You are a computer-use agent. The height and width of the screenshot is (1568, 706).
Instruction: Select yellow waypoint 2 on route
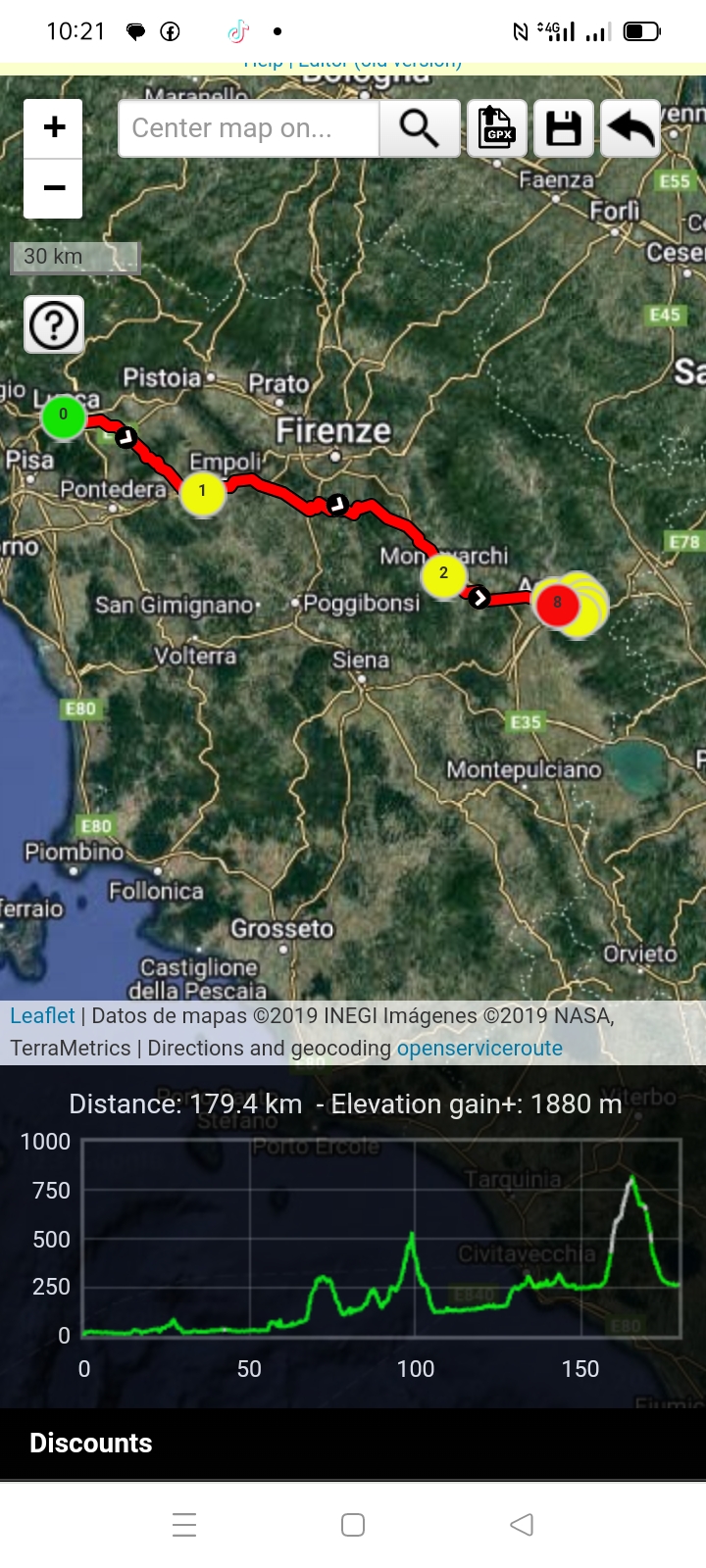[x=443, y=574]
